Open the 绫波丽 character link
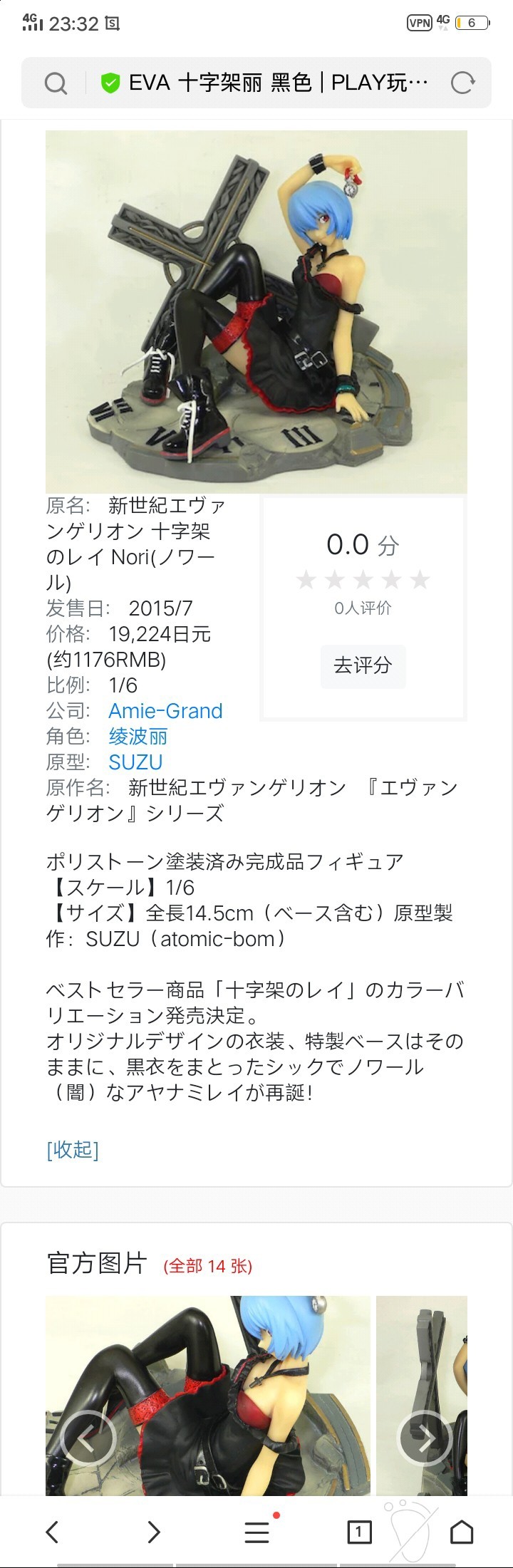The image size is (513, 1568). click(x=138, y=737)
